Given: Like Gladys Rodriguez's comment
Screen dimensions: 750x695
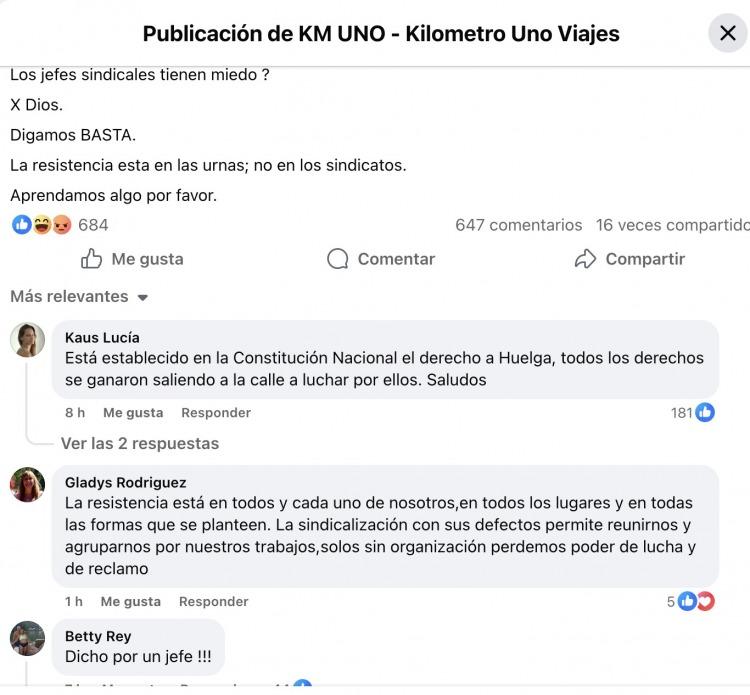Looking at the screenshot, I should coord(130,601).
